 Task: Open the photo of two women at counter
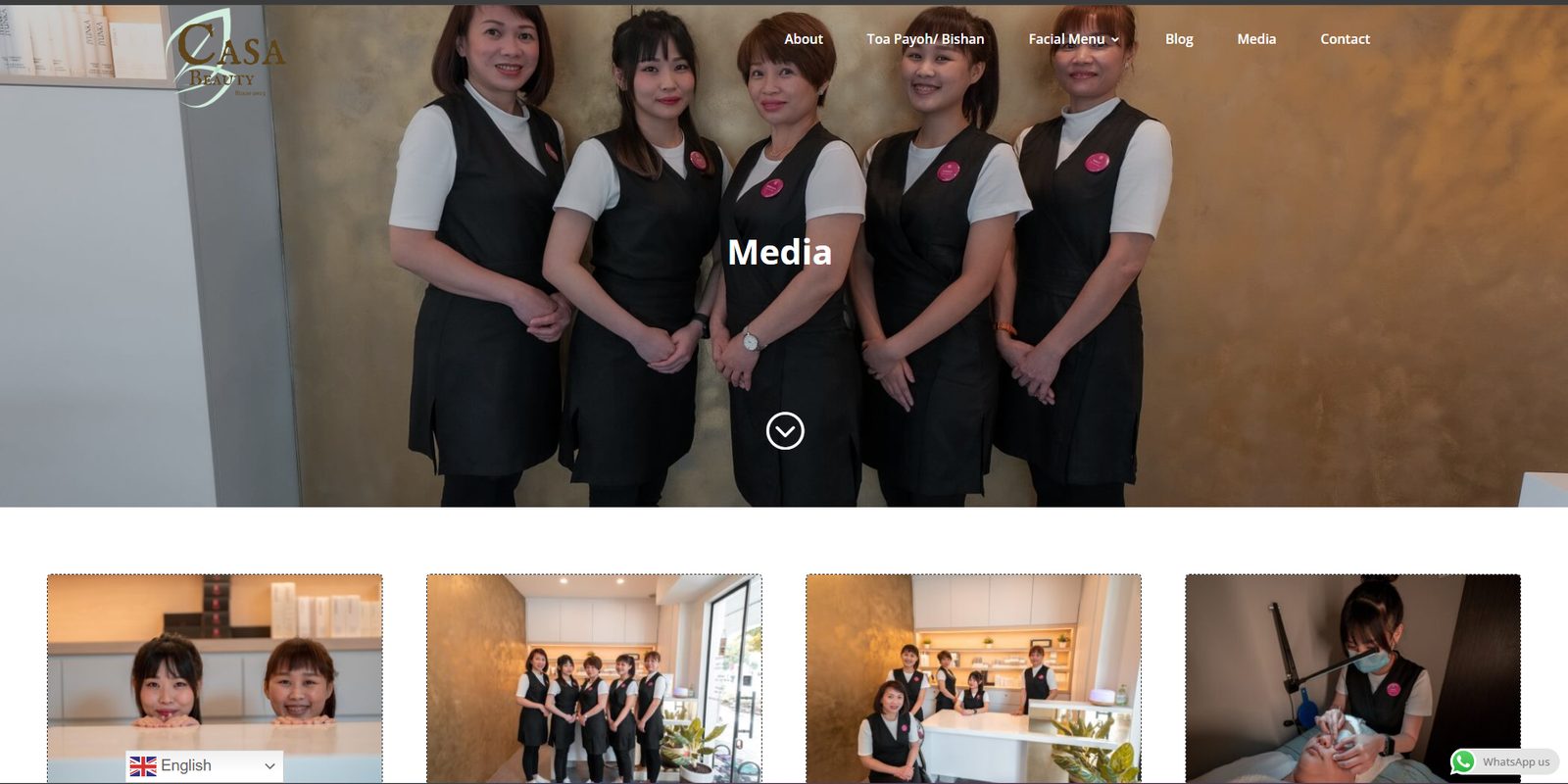point(215,666)
